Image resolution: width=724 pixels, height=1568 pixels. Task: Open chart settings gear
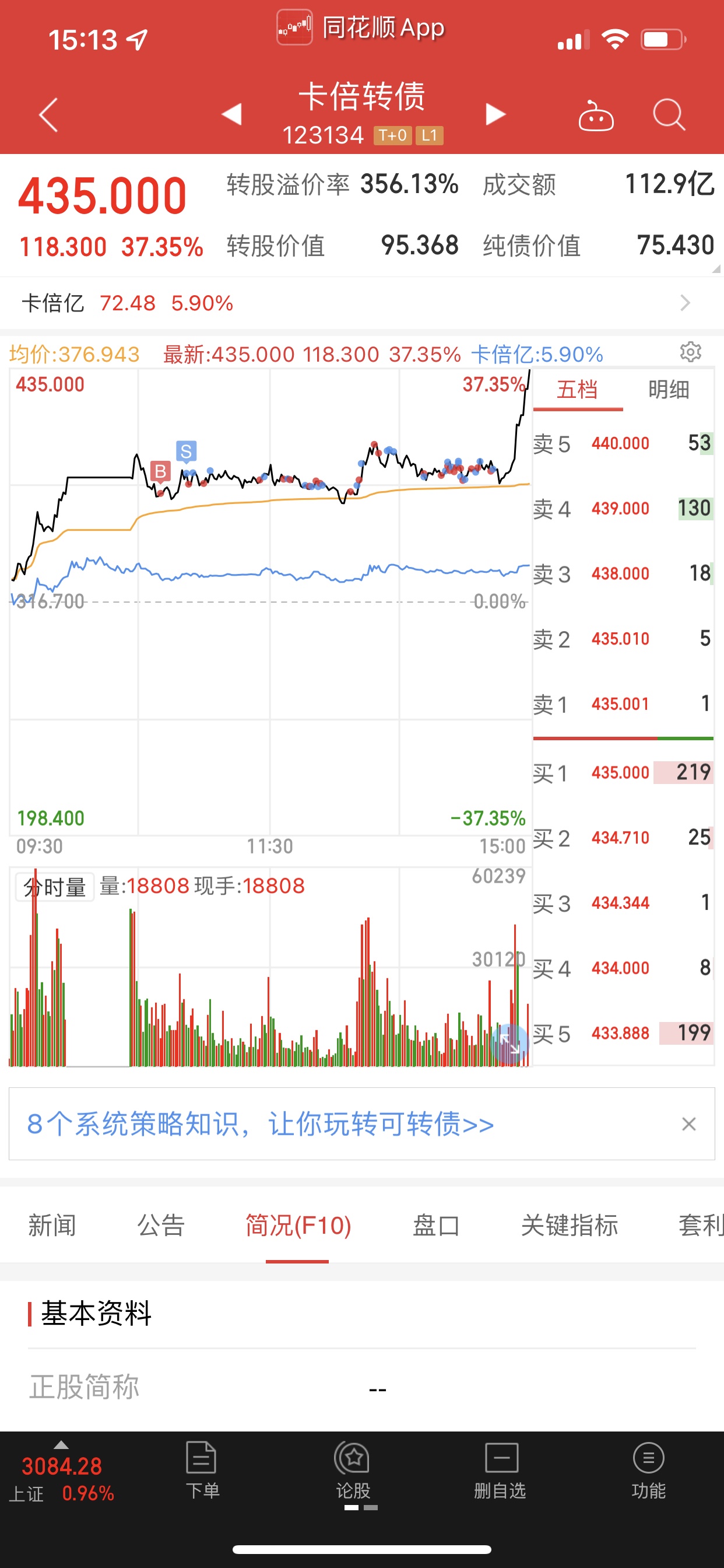tap(690, 352)
